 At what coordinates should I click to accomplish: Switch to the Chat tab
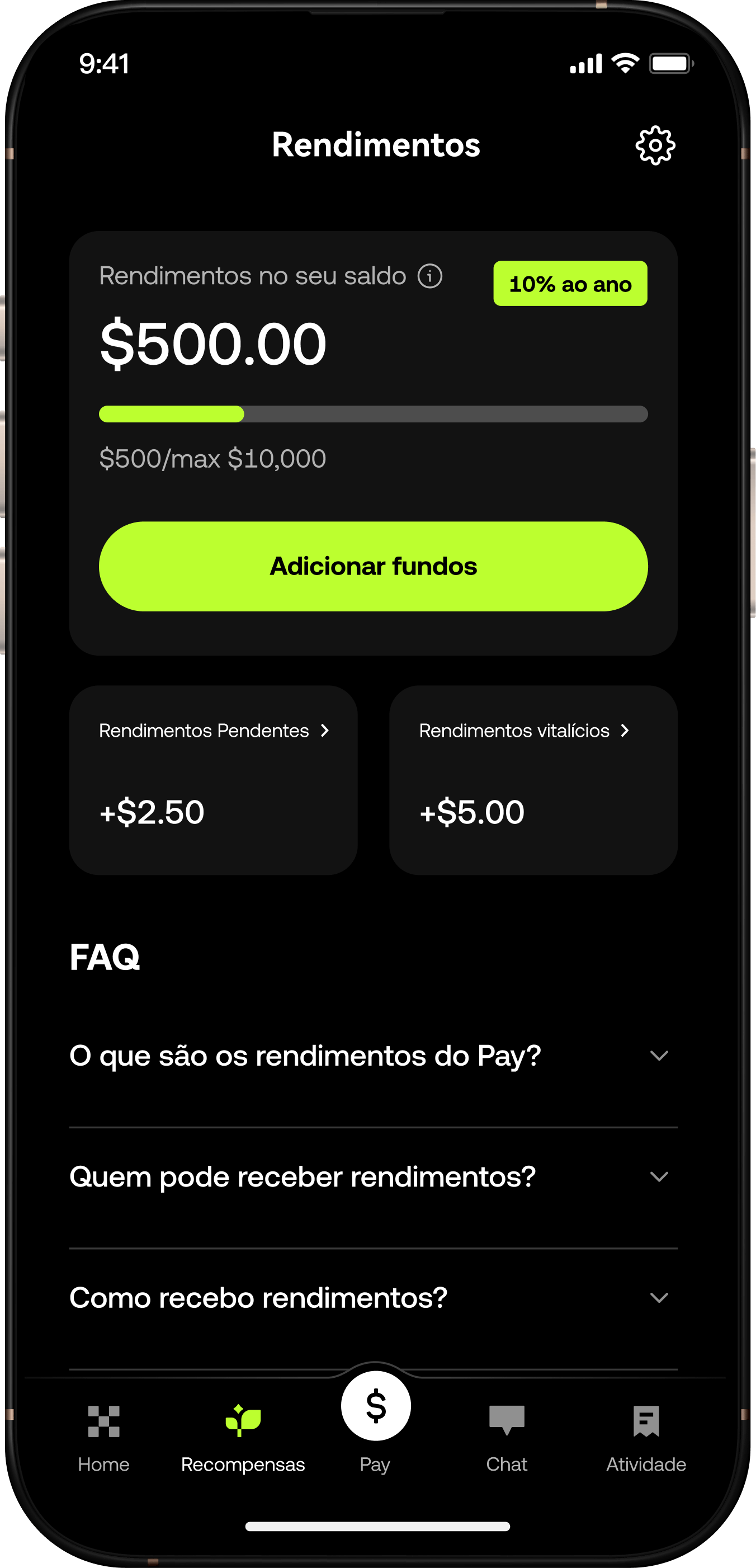507,1435
